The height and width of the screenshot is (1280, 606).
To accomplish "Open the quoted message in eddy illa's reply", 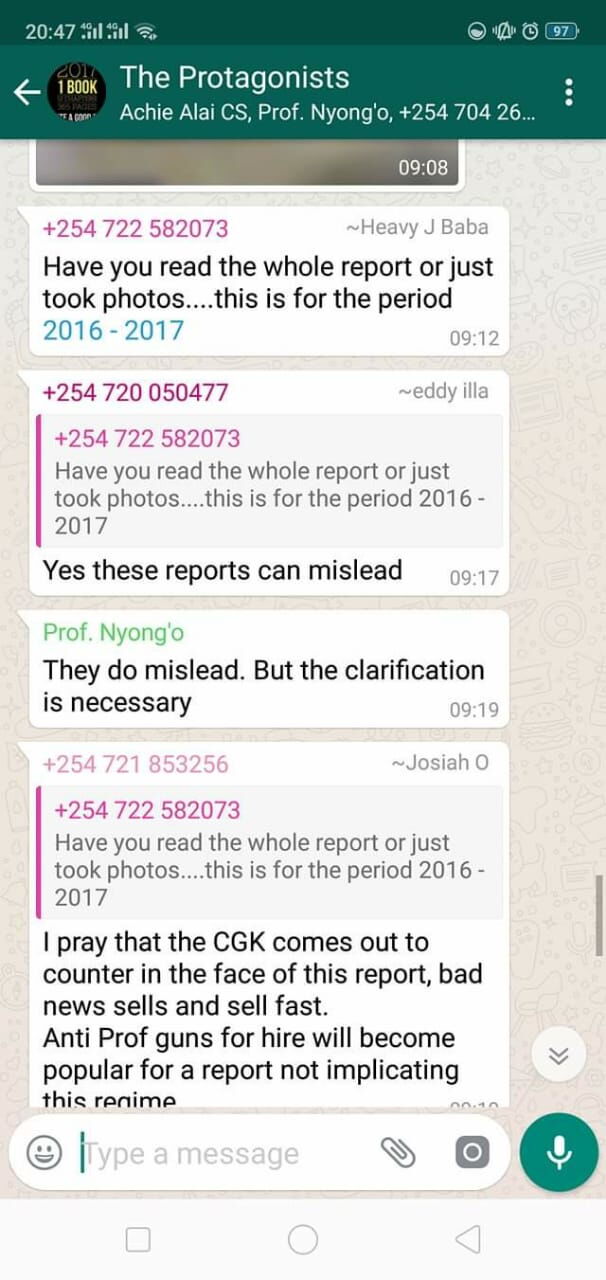I will coord(268,482).
